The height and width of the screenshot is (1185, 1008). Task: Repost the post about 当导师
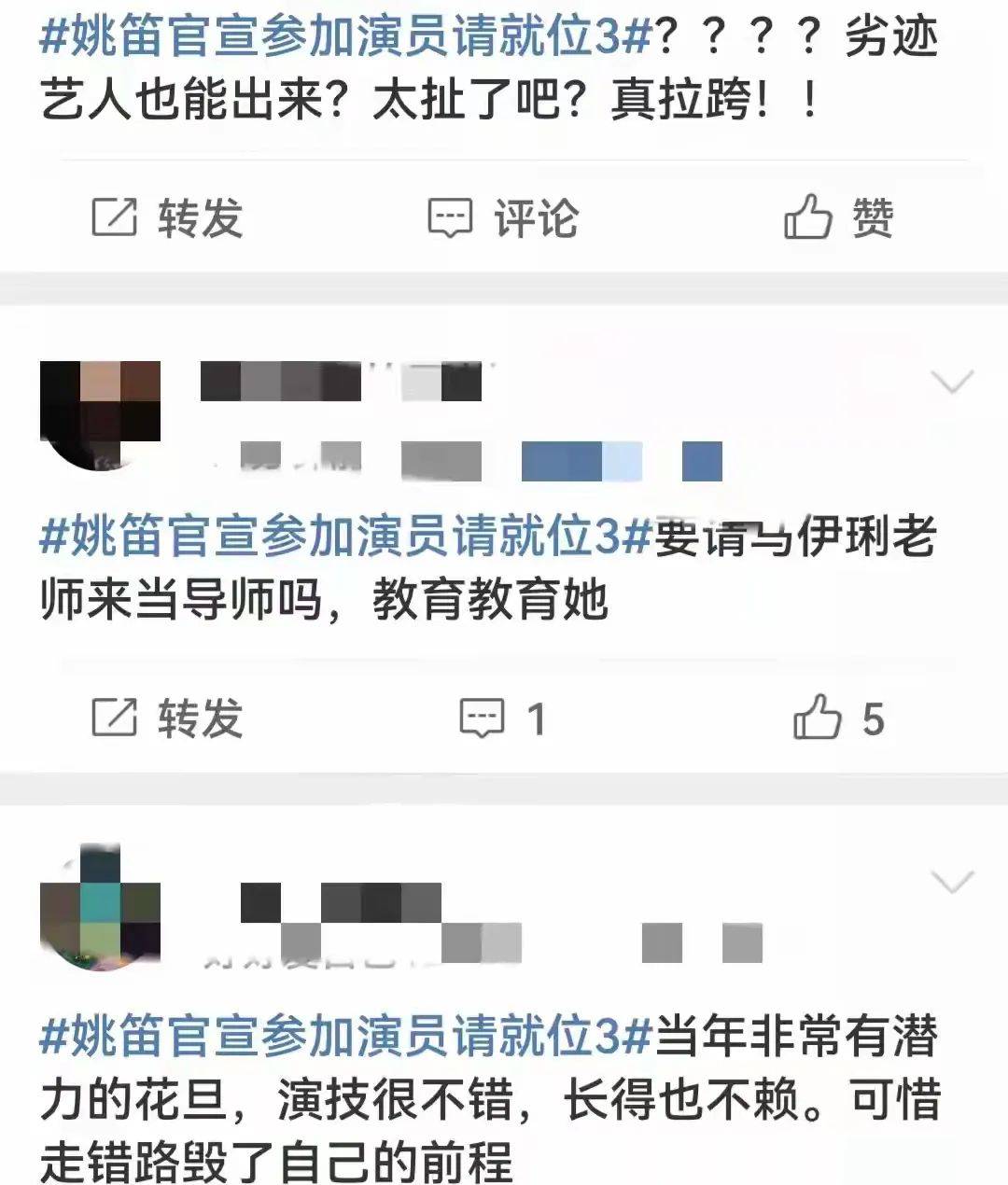168,718
